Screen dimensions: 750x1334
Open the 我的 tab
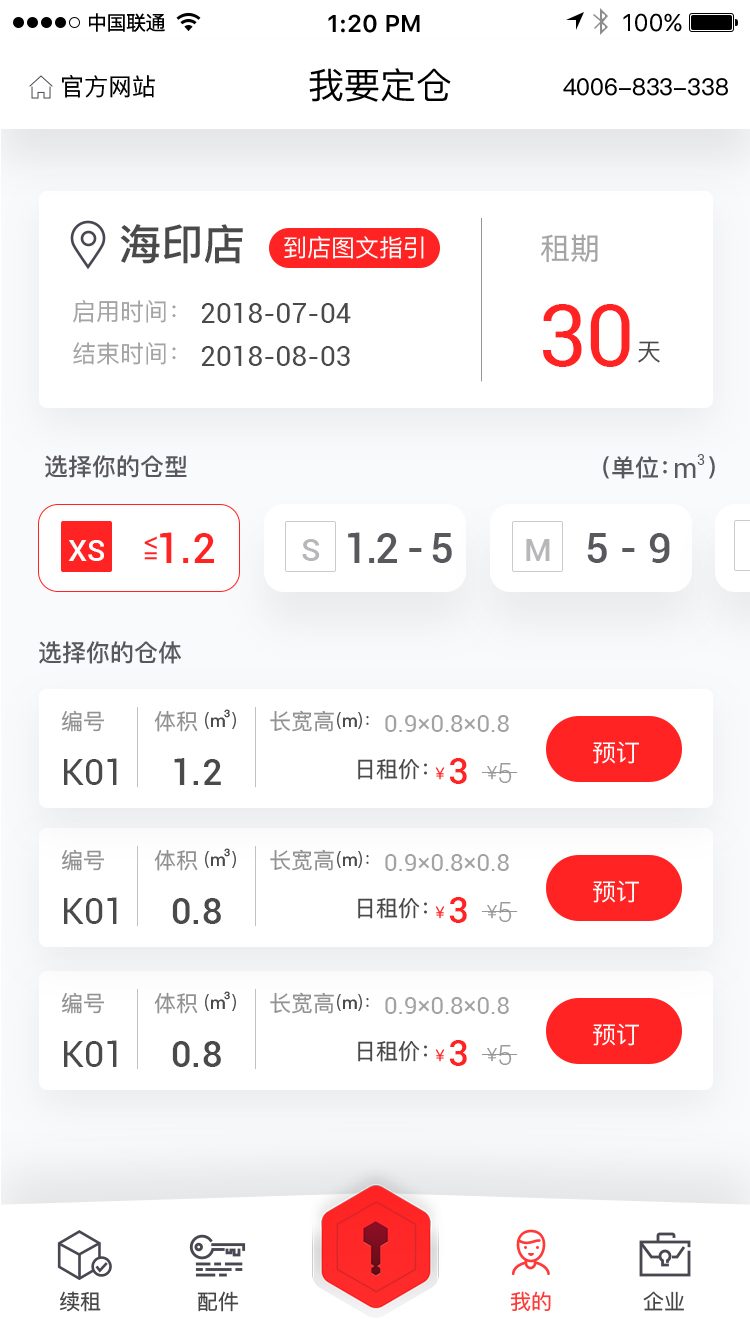click(530, 1271)
